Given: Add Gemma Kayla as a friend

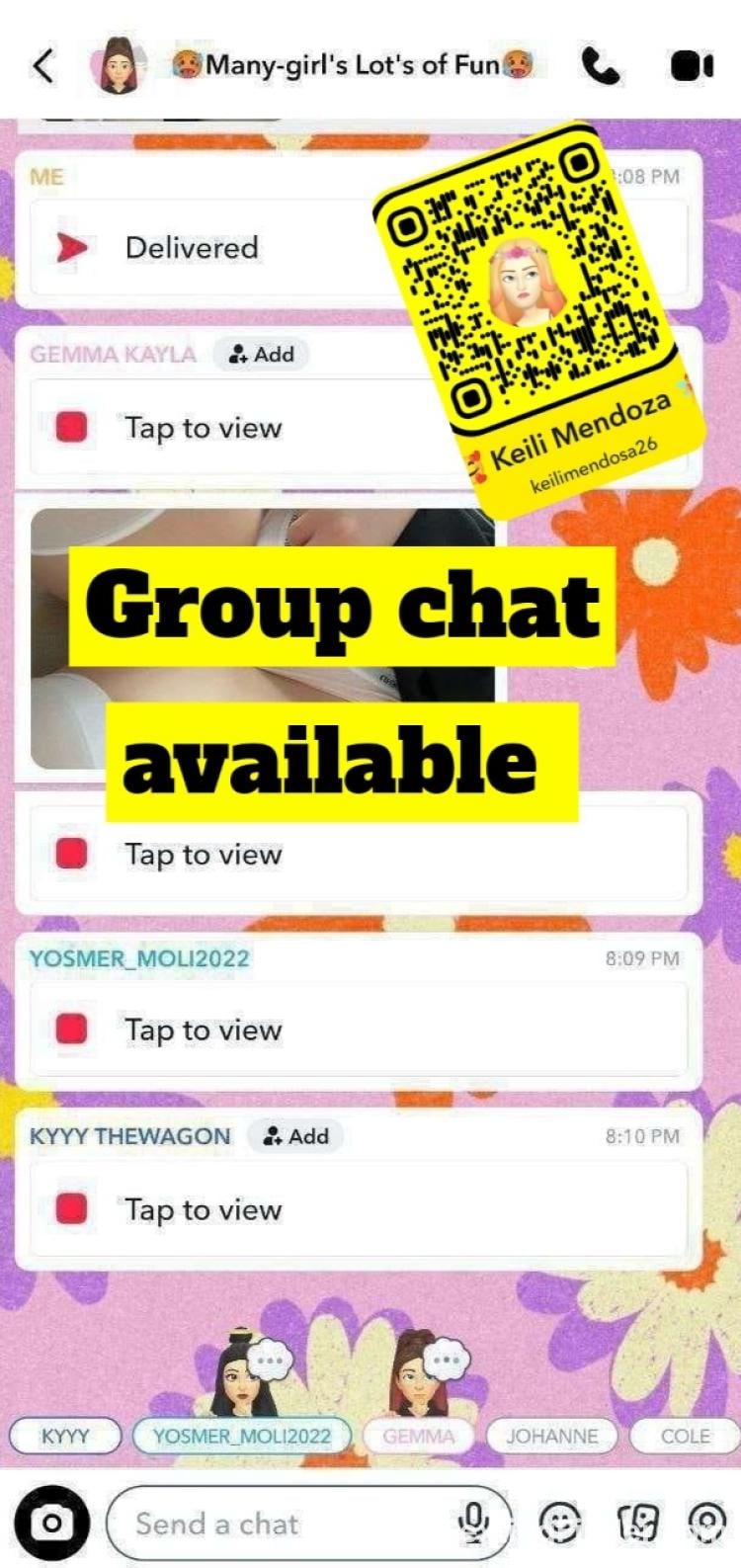Looking at the screenshot, I should [x=262, y=354].
